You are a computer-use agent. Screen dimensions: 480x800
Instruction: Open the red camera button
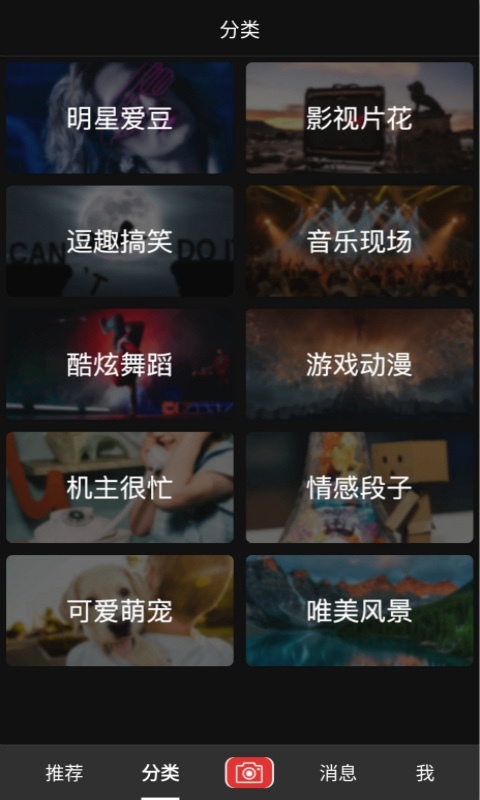tap(249, 772)
